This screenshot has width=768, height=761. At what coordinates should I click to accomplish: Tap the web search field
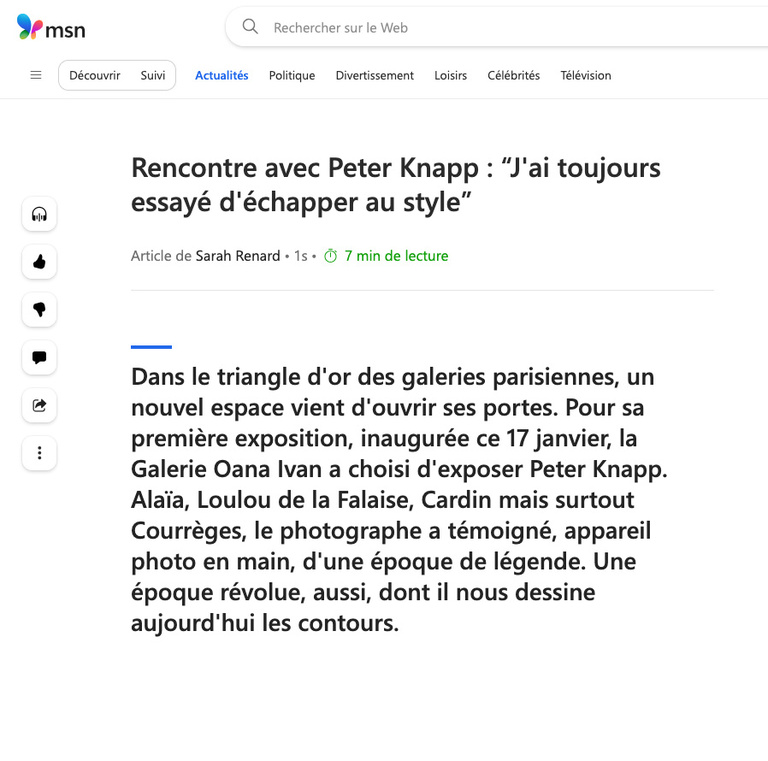(x=500, y=28)
